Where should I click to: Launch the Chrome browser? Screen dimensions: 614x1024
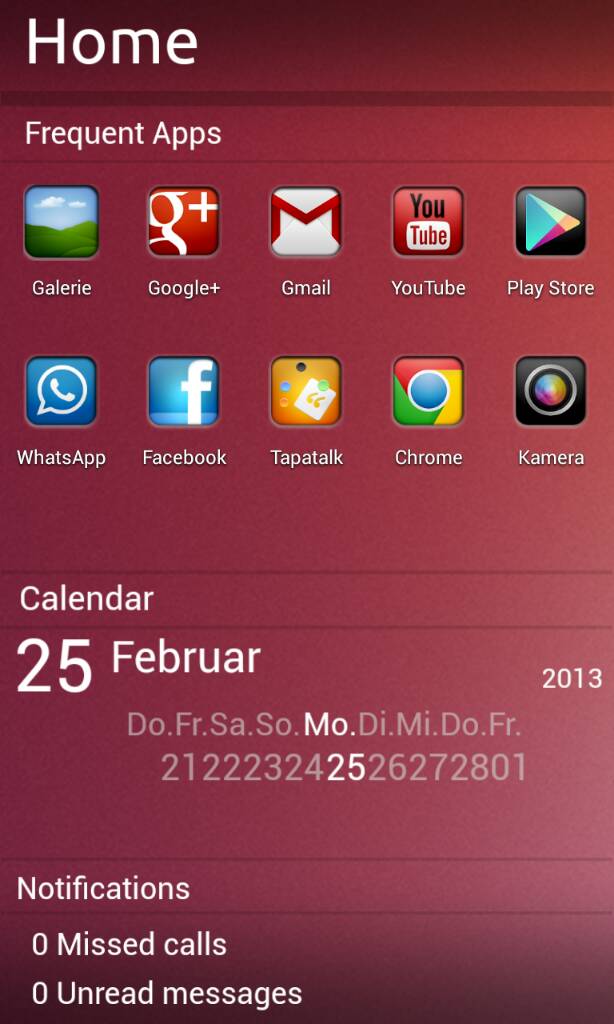click(428, 392)
